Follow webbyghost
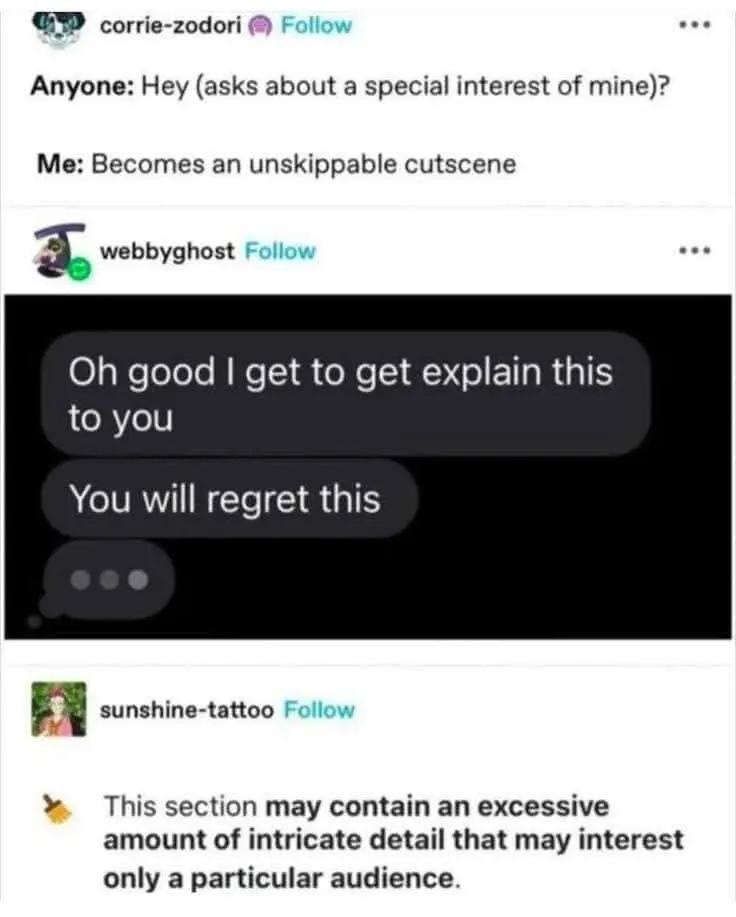 (x=280, y=251)
